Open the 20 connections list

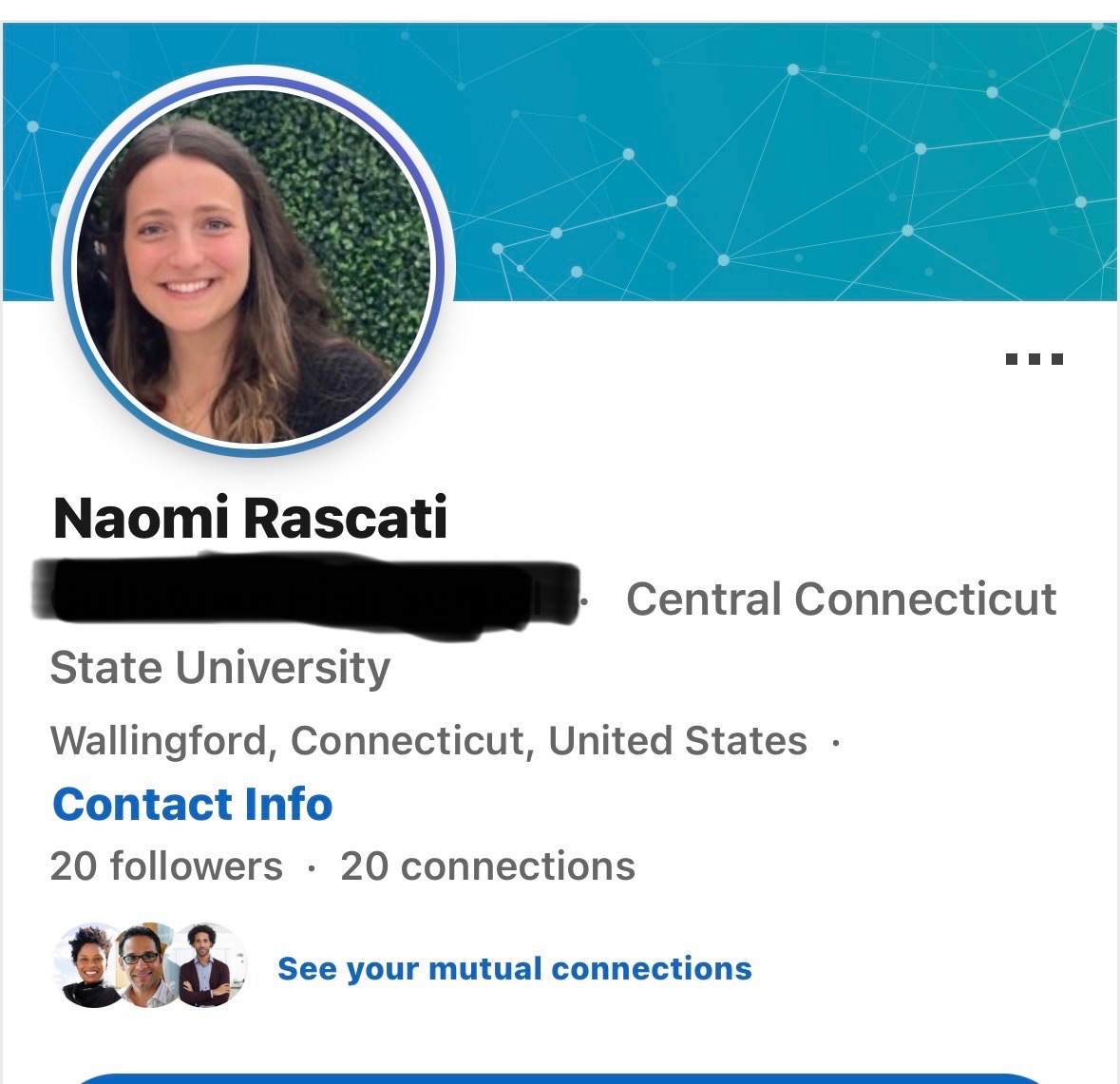pyautogui.click(x=487, y=866)
